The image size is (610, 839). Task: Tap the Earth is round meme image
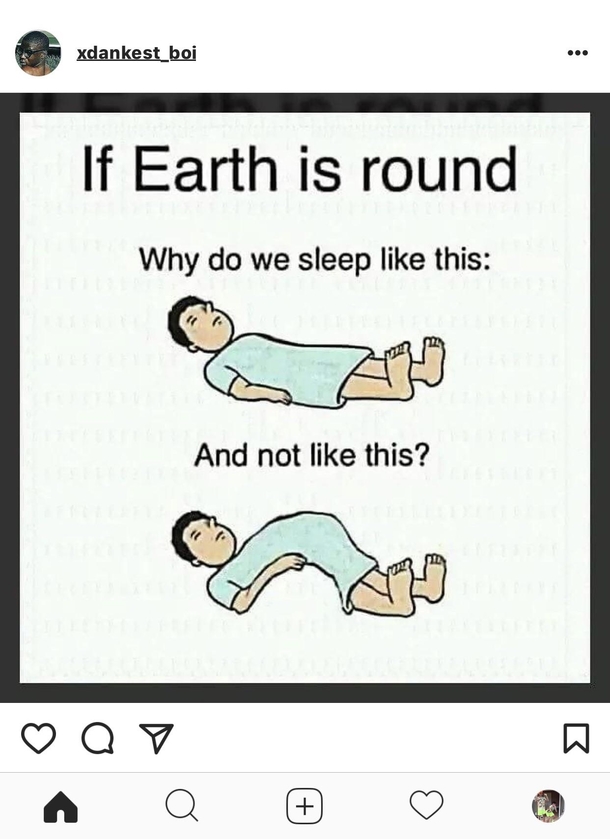coord(304,398)
